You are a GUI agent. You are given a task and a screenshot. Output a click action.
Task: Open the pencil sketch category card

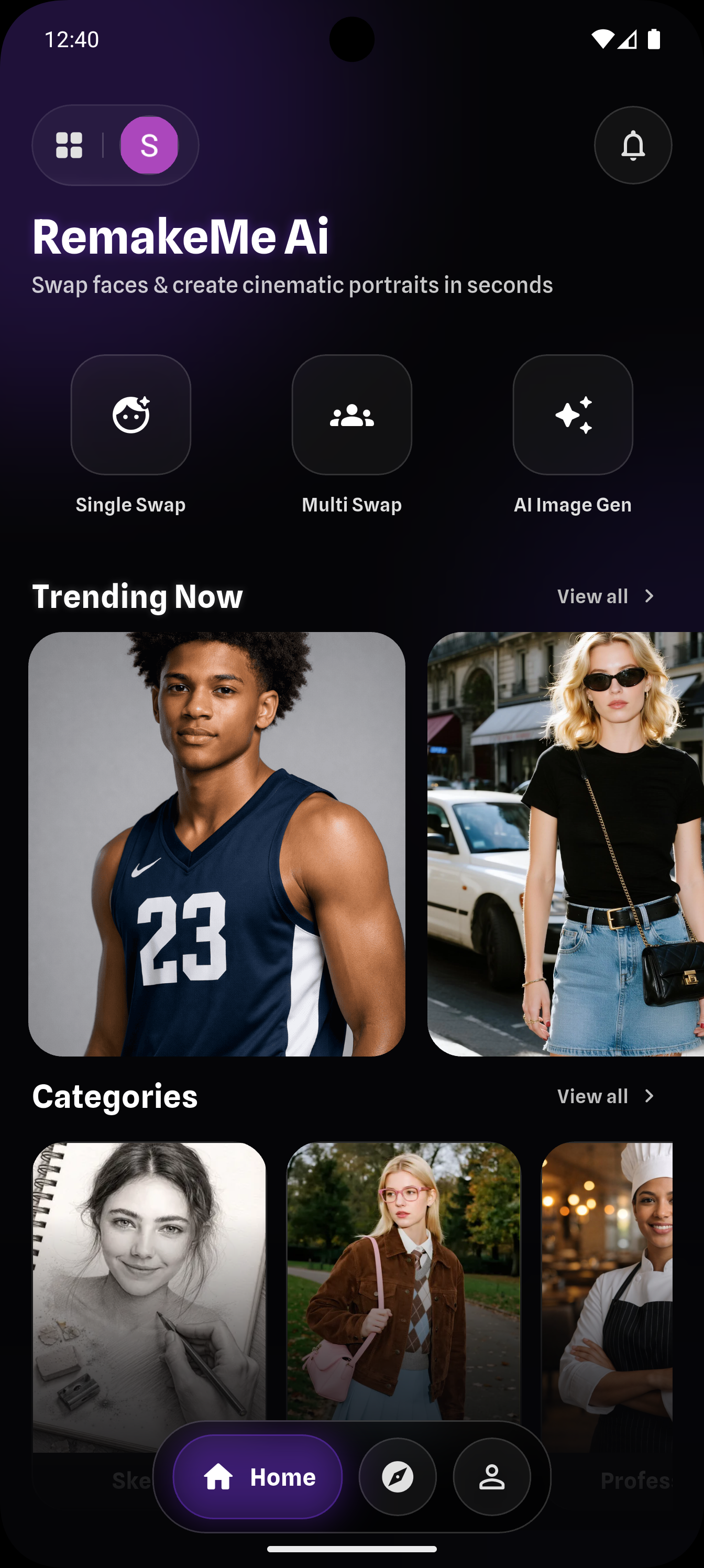tap(149, 1278)
